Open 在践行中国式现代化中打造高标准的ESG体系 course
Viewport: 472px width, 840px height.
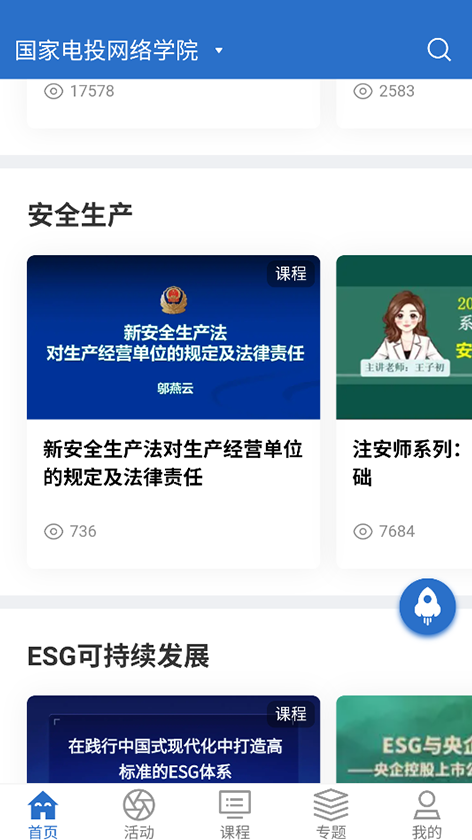point(174,739)
